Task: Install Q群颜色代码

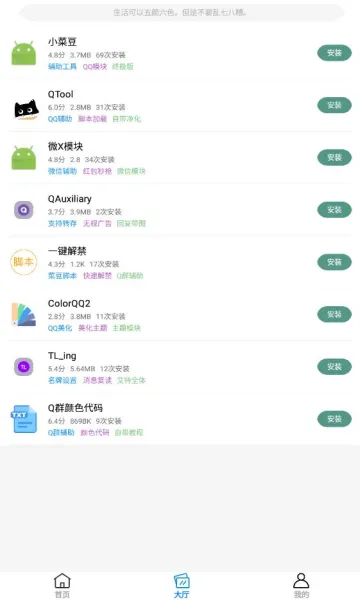Action: [334, 419]
